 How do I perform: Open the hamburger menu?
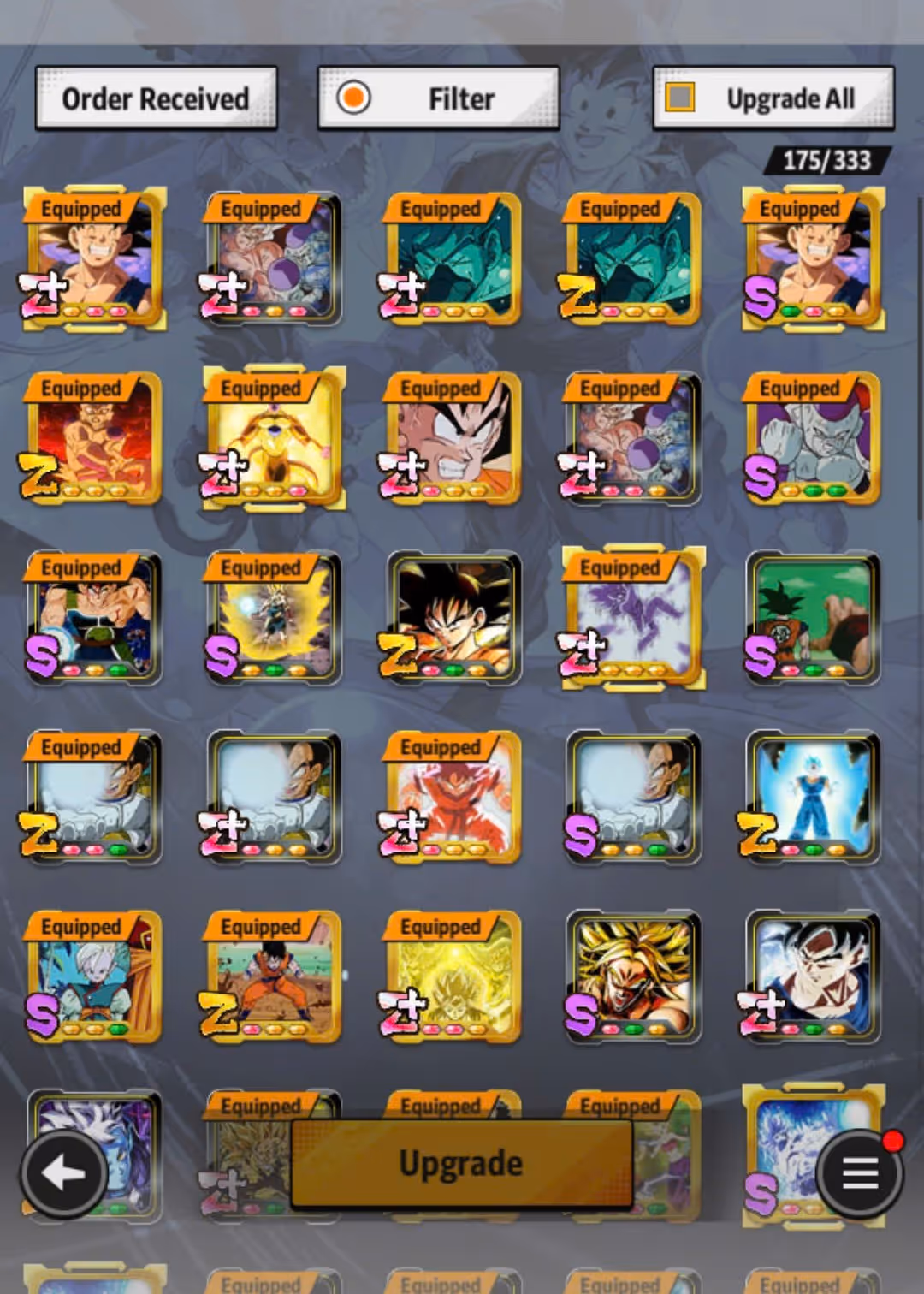tap(860, 1173)
